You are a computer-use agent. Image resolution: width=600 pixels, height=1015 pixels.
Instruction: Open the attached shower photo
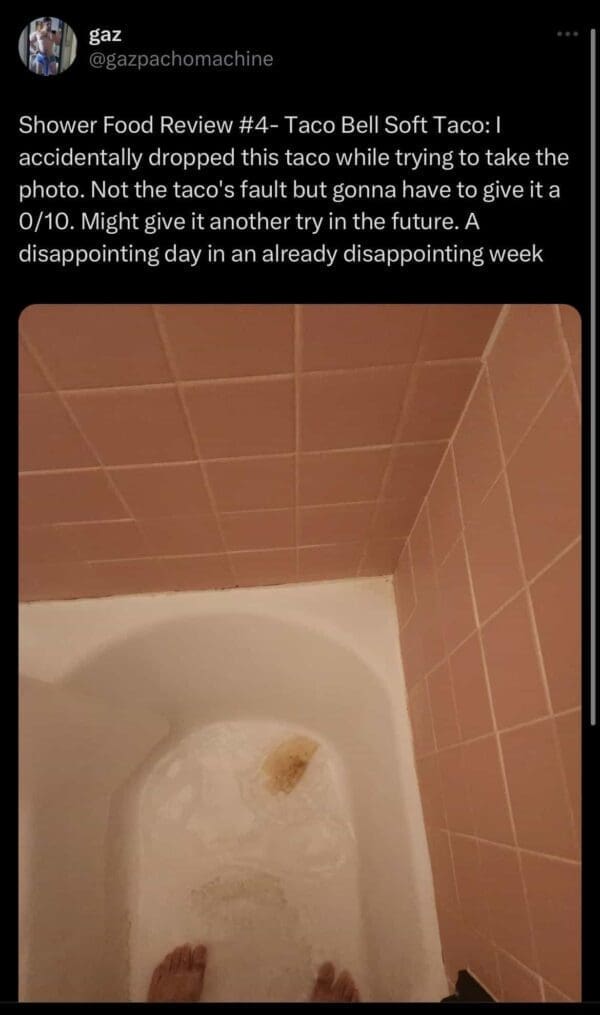tap(299, 650)
